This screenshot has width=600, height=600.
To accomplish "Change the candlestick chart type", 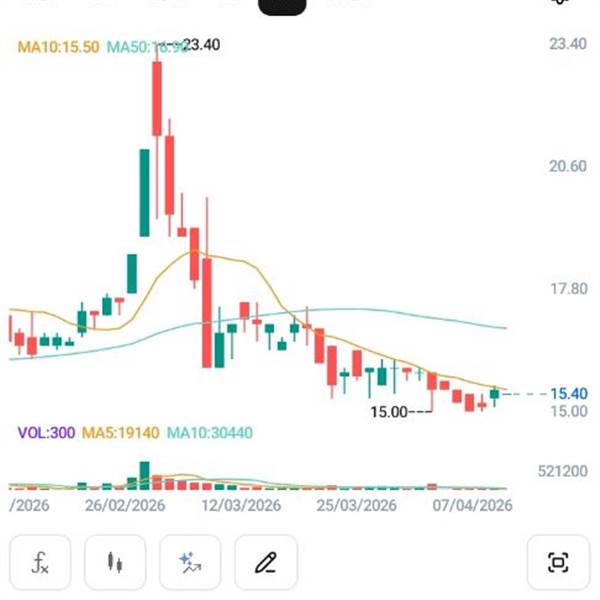I will pyautogui.click(x=116, y=563).
